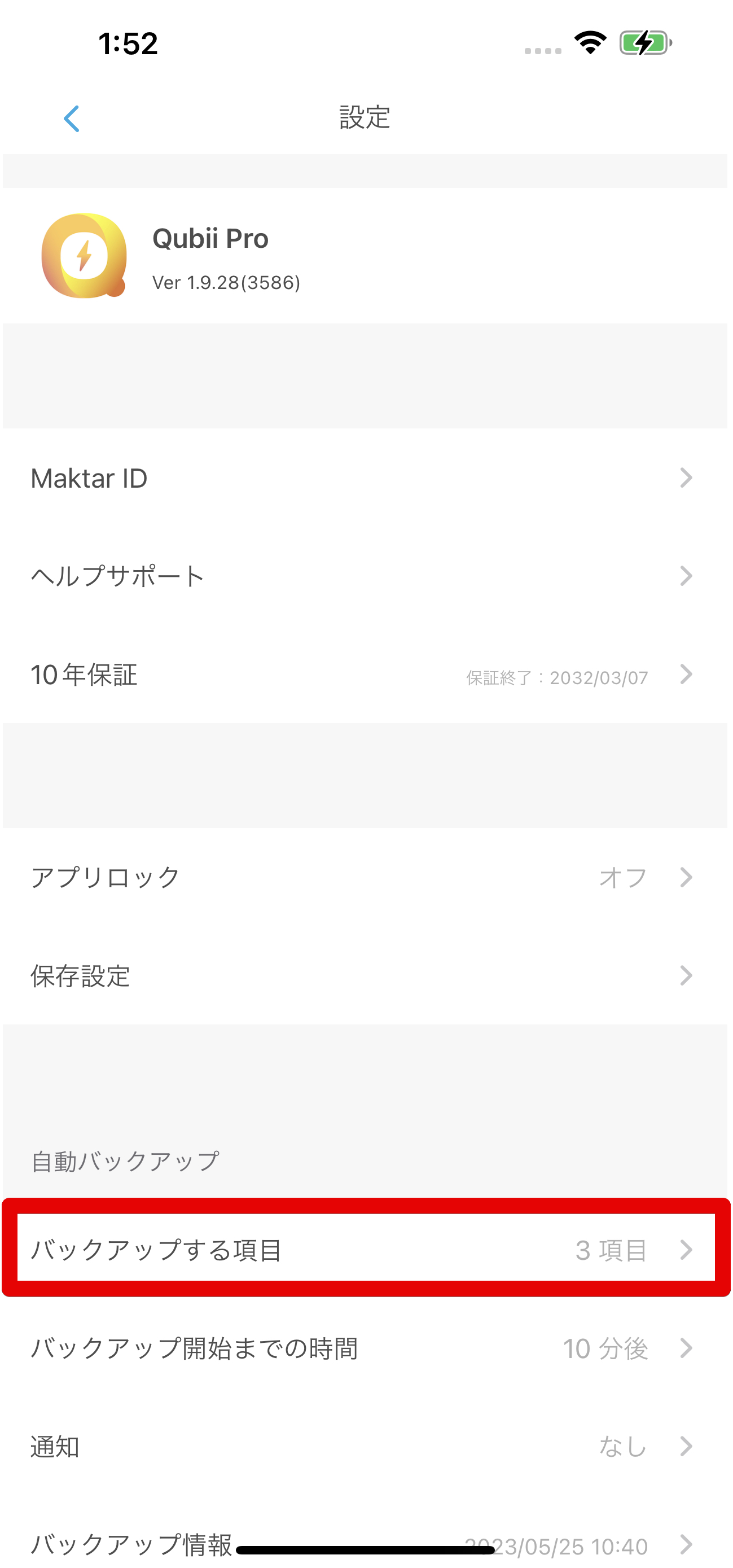
Task: Tap the charging battery icon
Action: [x=646, y=41]
